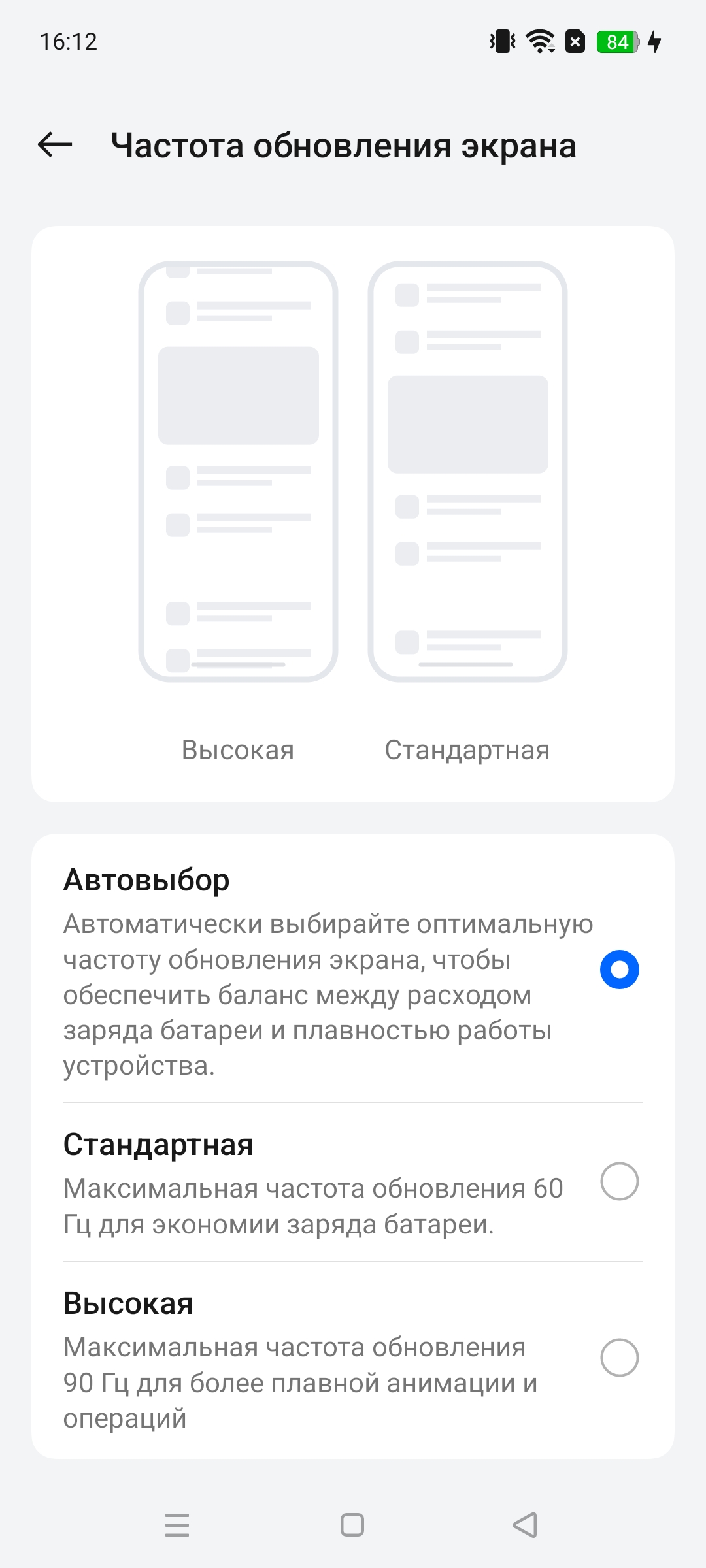This screenshot has height=1568, width=706.
Task: Tap the system home button
Action: click(352, 1525)
